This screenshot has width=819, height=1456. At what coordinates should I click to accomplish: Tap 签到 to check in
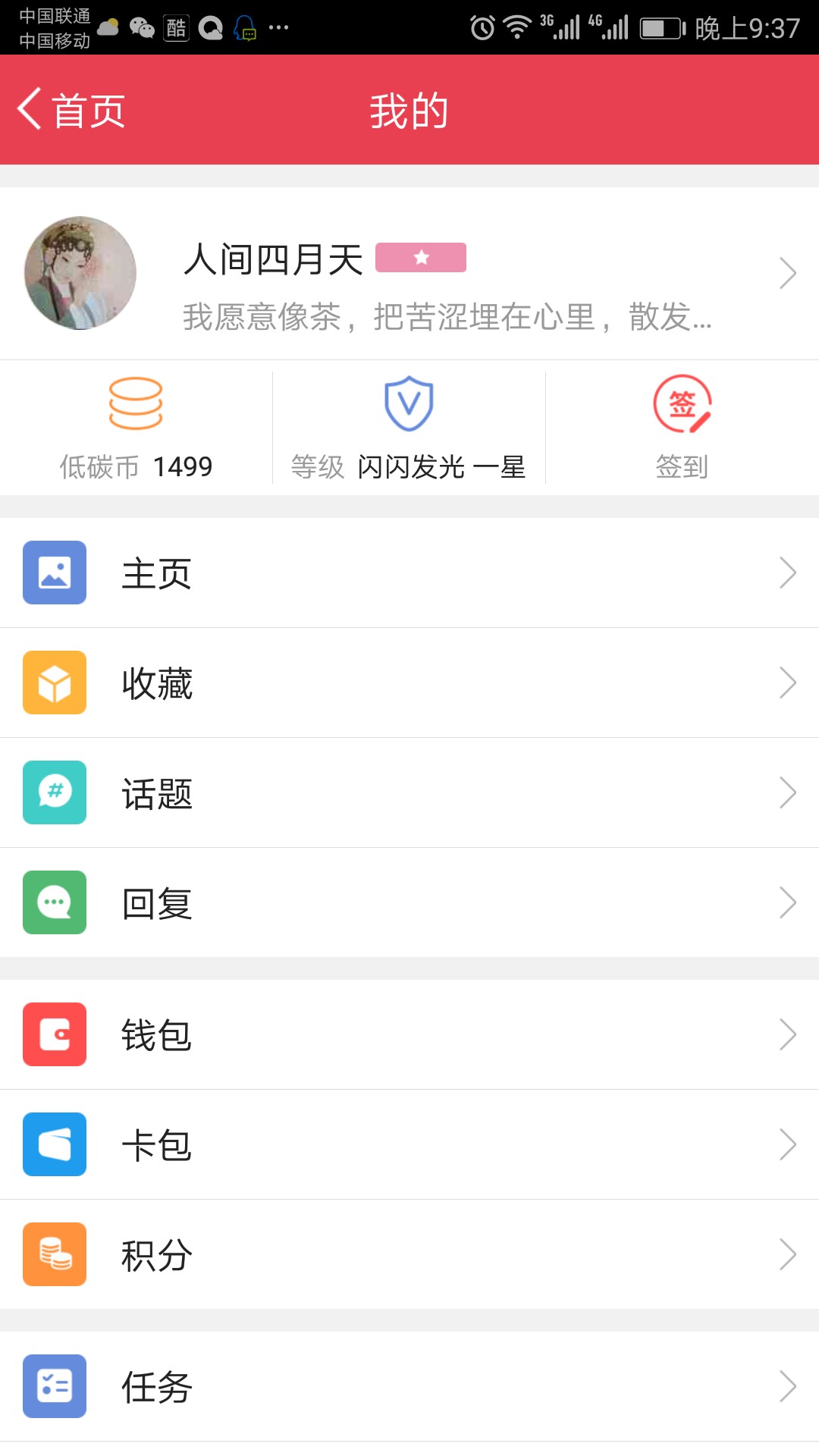pos(682,428)
